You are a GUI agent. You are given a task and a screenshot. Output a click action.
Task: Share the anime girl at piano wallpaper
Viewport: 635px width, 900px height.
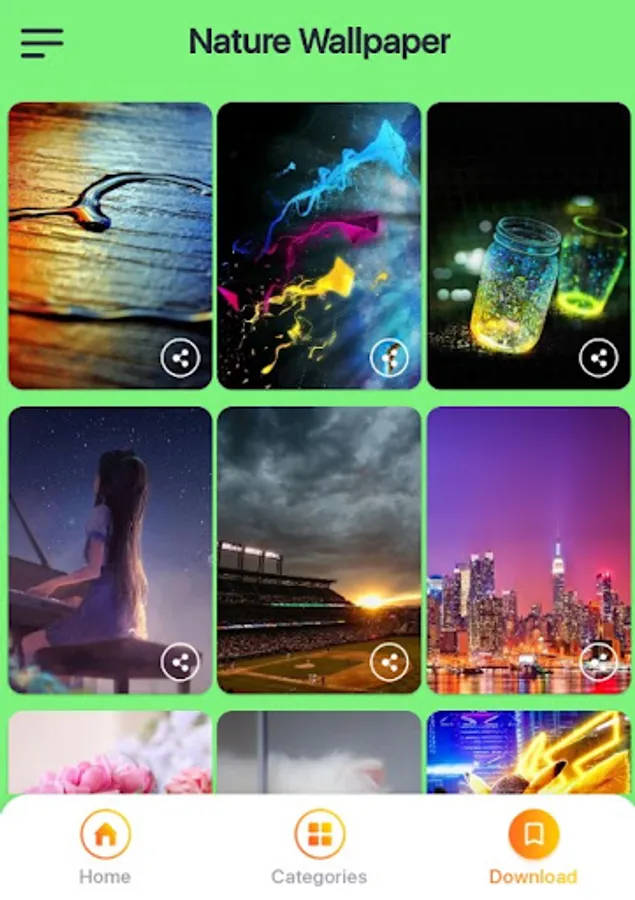point(180,662)
